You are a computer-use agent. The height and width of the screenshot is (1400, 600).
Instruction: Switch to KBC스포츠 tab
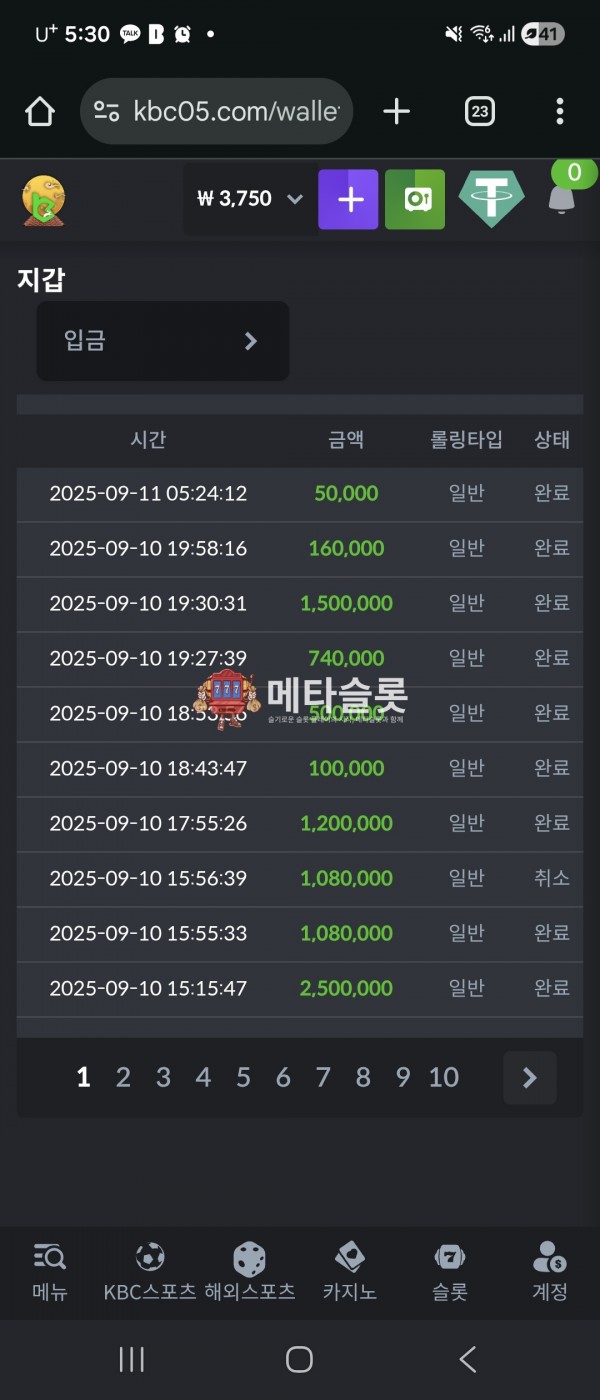tap(150, 1271)
